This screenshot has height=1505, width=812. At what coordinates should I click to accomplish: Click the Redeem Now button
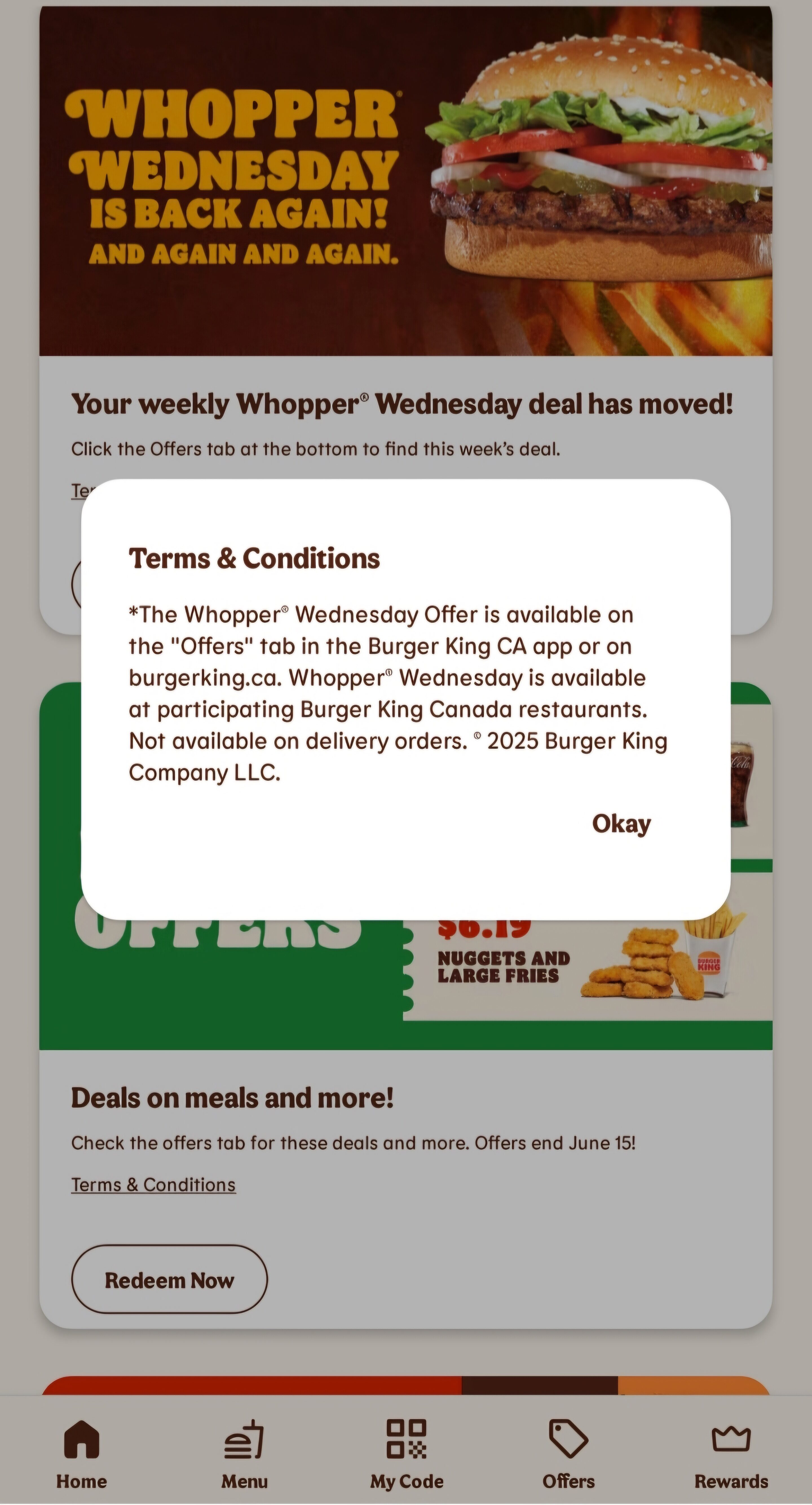pos(169,1280)
